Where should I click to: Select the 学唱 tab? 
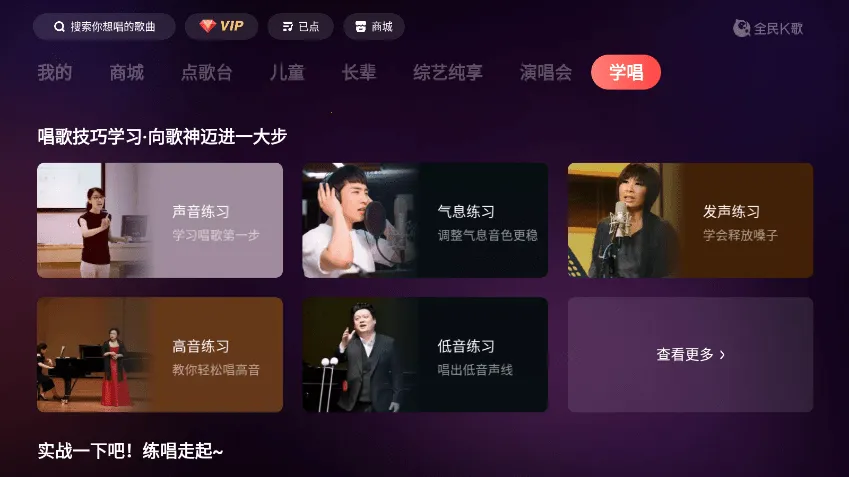pyautogui.click(x=626, y=72)
